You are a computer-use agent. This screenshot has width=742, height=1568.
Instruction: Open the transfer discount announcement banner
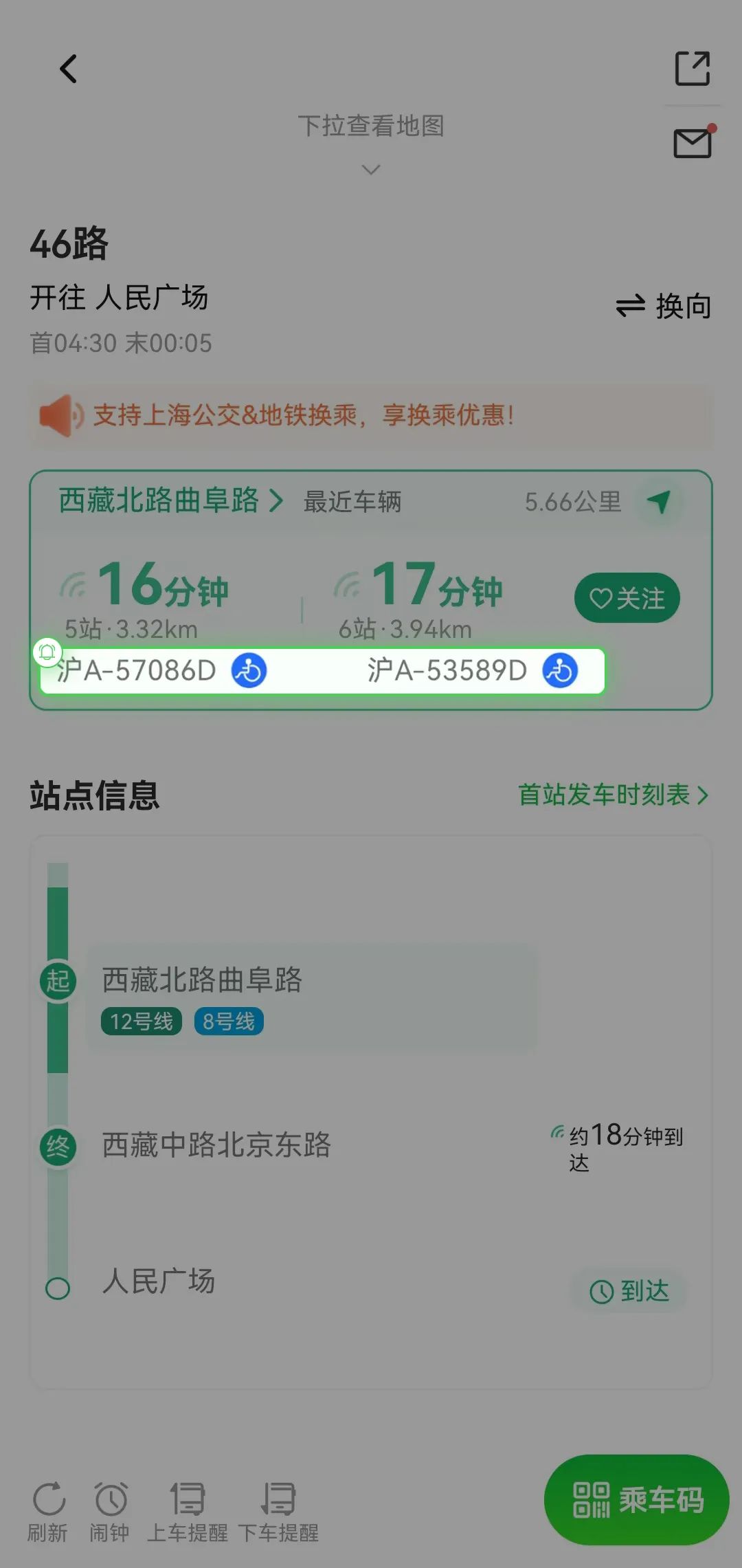pyautogui.click(x=371, y=415)
